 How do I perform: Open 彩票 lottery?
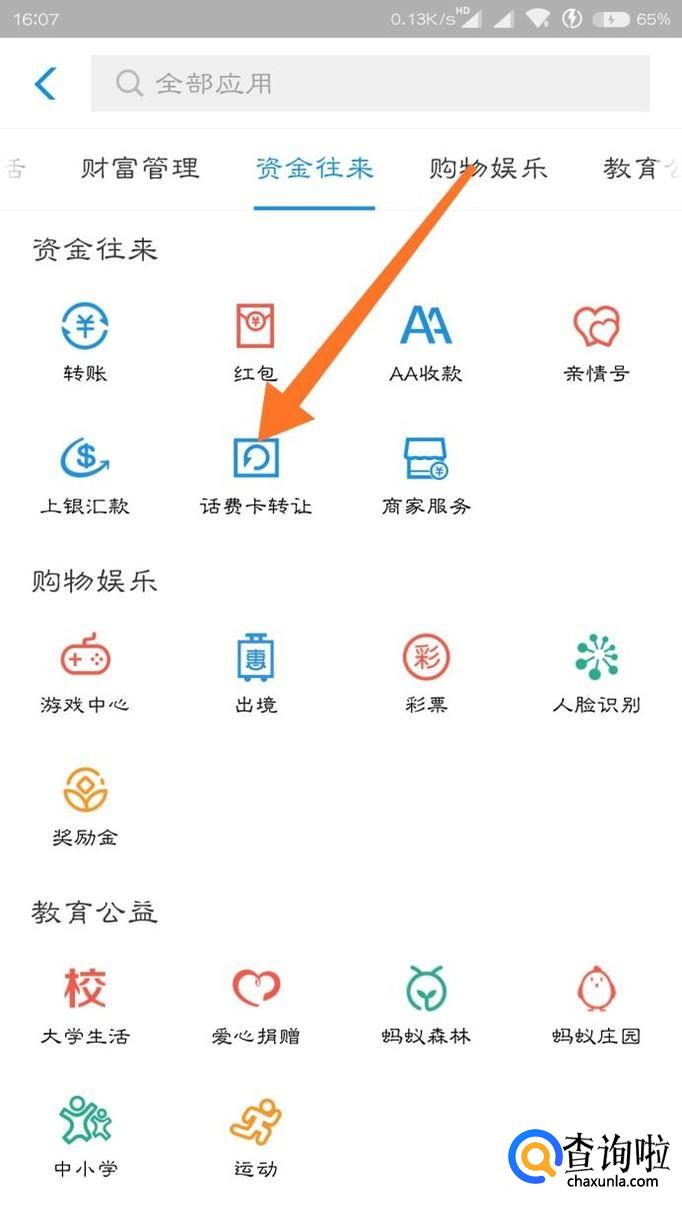point(426,672)
